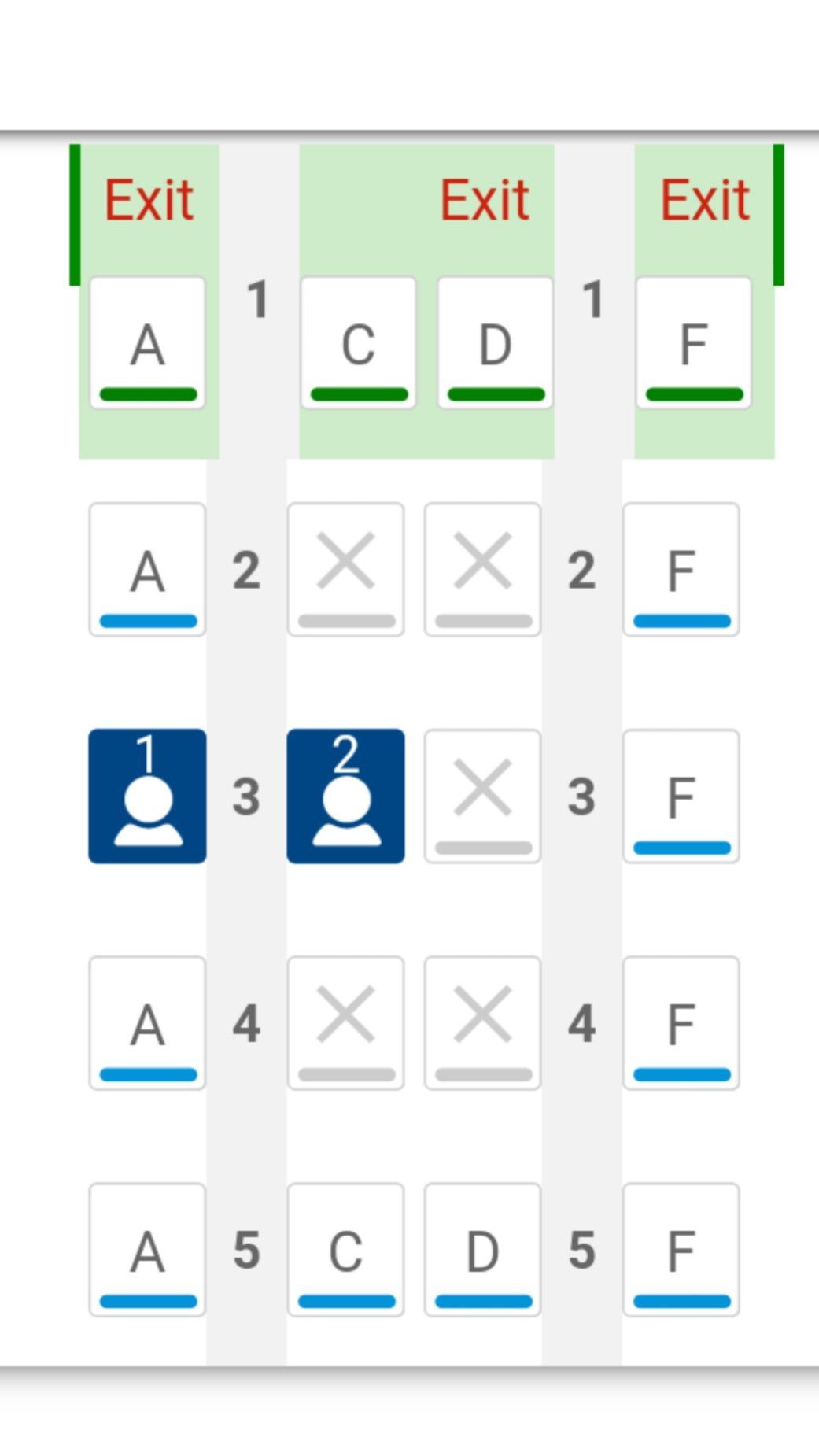Select seat 5A

coord(148,1249)
